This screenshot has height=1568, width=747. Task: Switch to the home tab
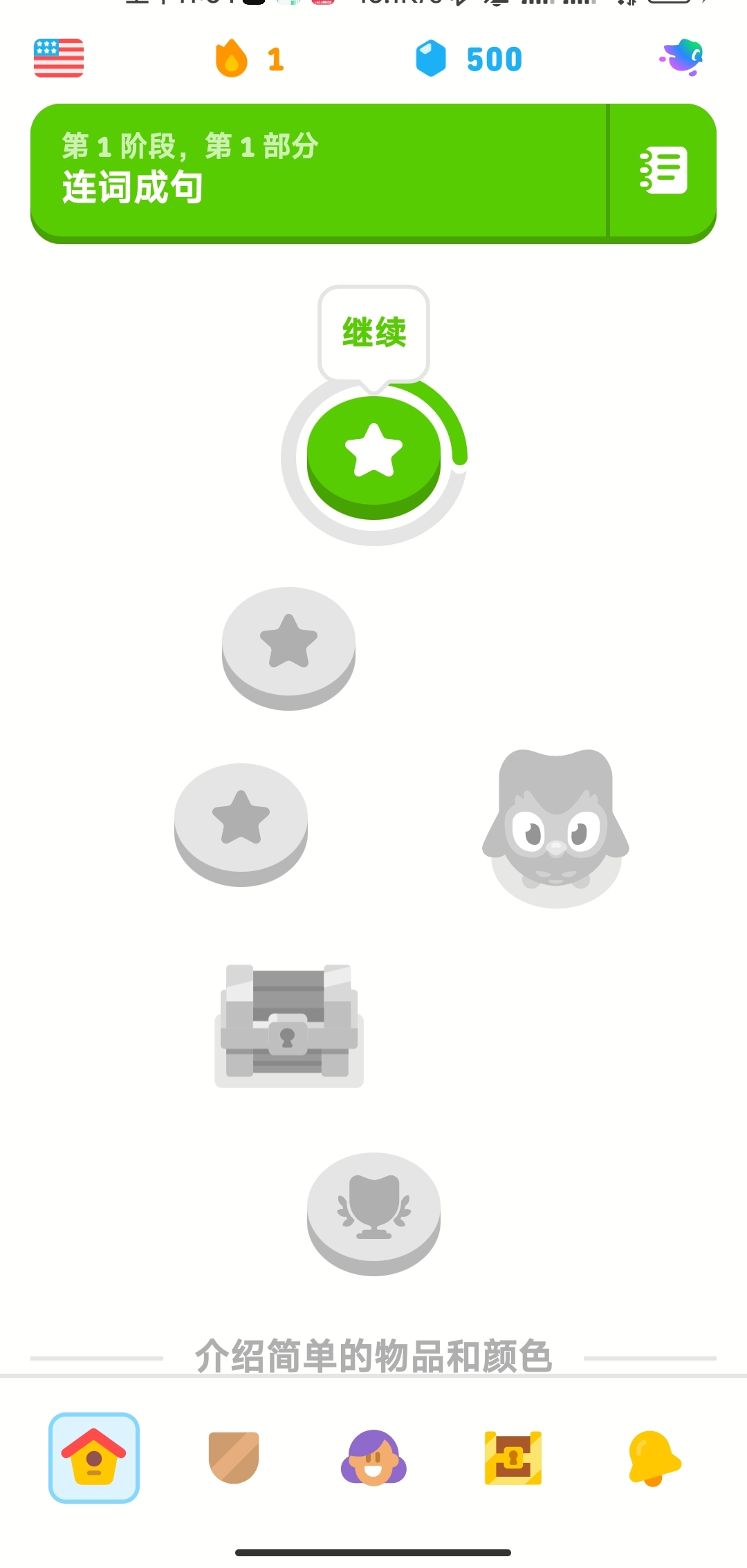tap(94, 1457)
